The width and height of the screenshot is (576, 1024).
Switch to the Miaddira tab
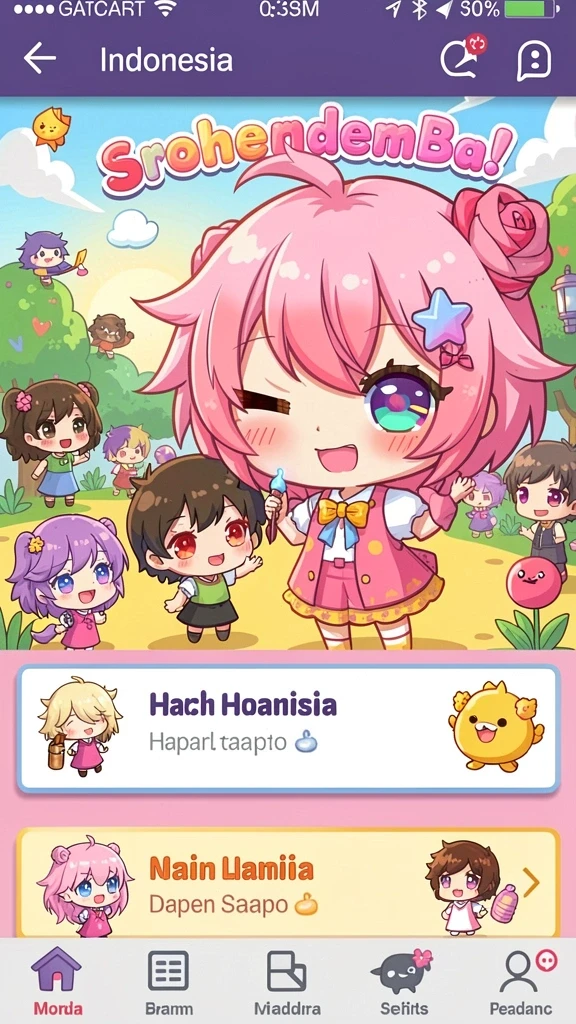(x=287, y=982)
